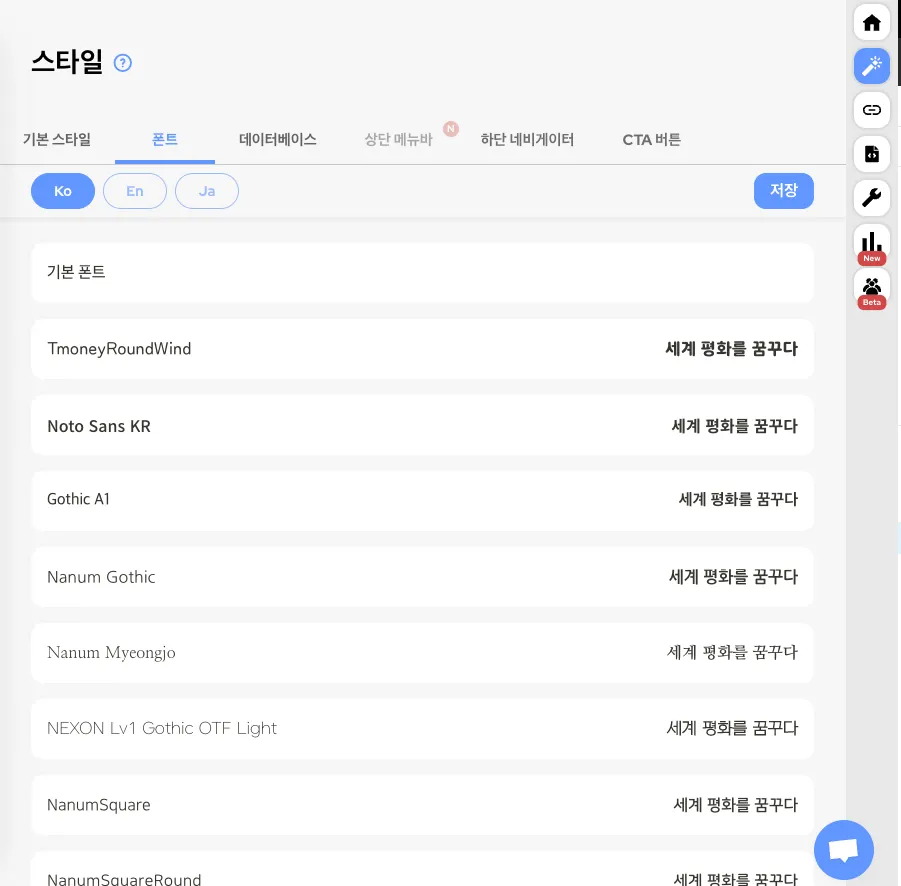Screen dimensions: 901x886
Task: Select the Ja language chip
Action: (x=207, y=191)
